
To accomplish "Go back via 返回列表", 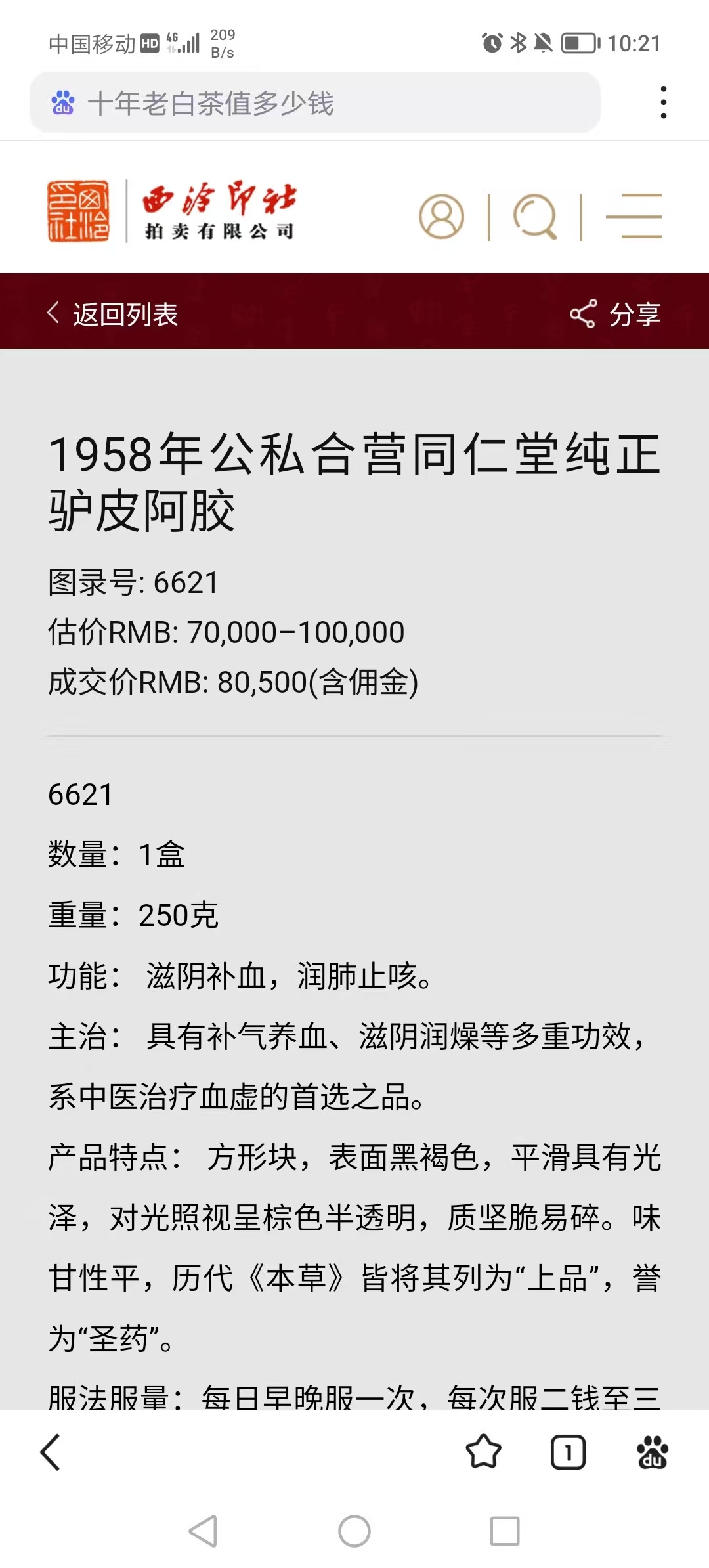I will 112,314.
